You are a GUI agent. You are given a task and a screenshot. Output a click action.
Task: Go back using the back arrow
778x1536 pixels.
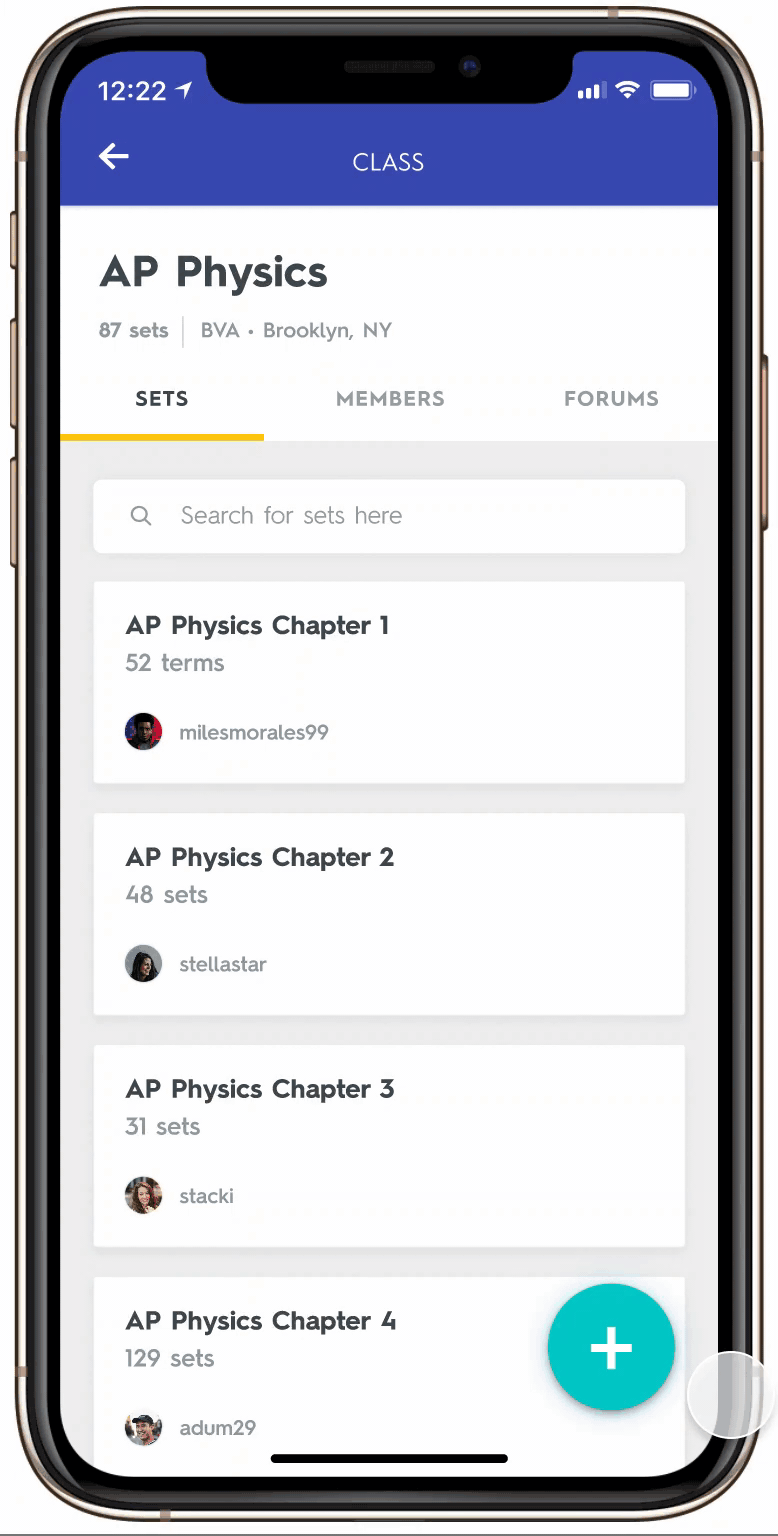114,156
